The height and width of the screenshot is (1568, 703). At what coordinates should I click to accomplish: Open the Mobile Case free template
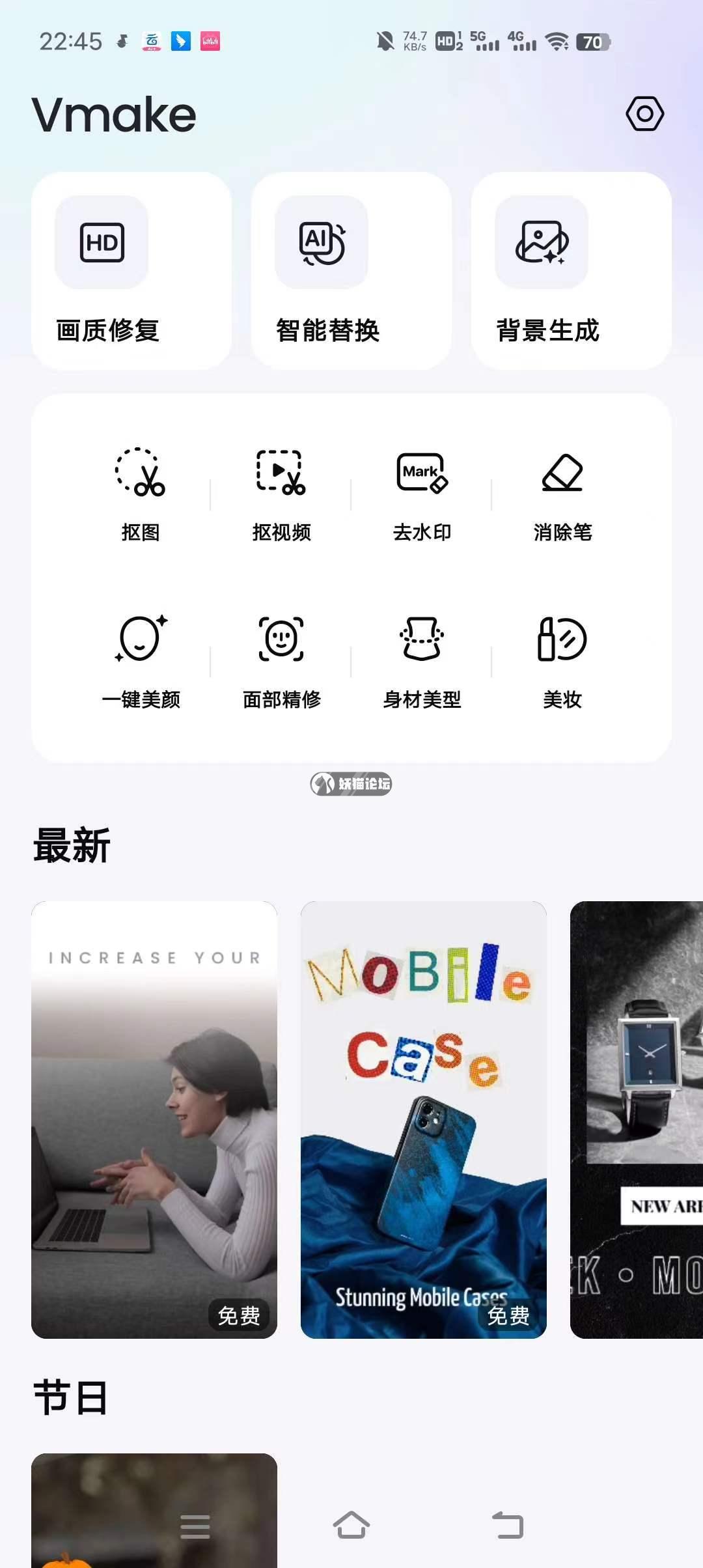[423, 1120]
